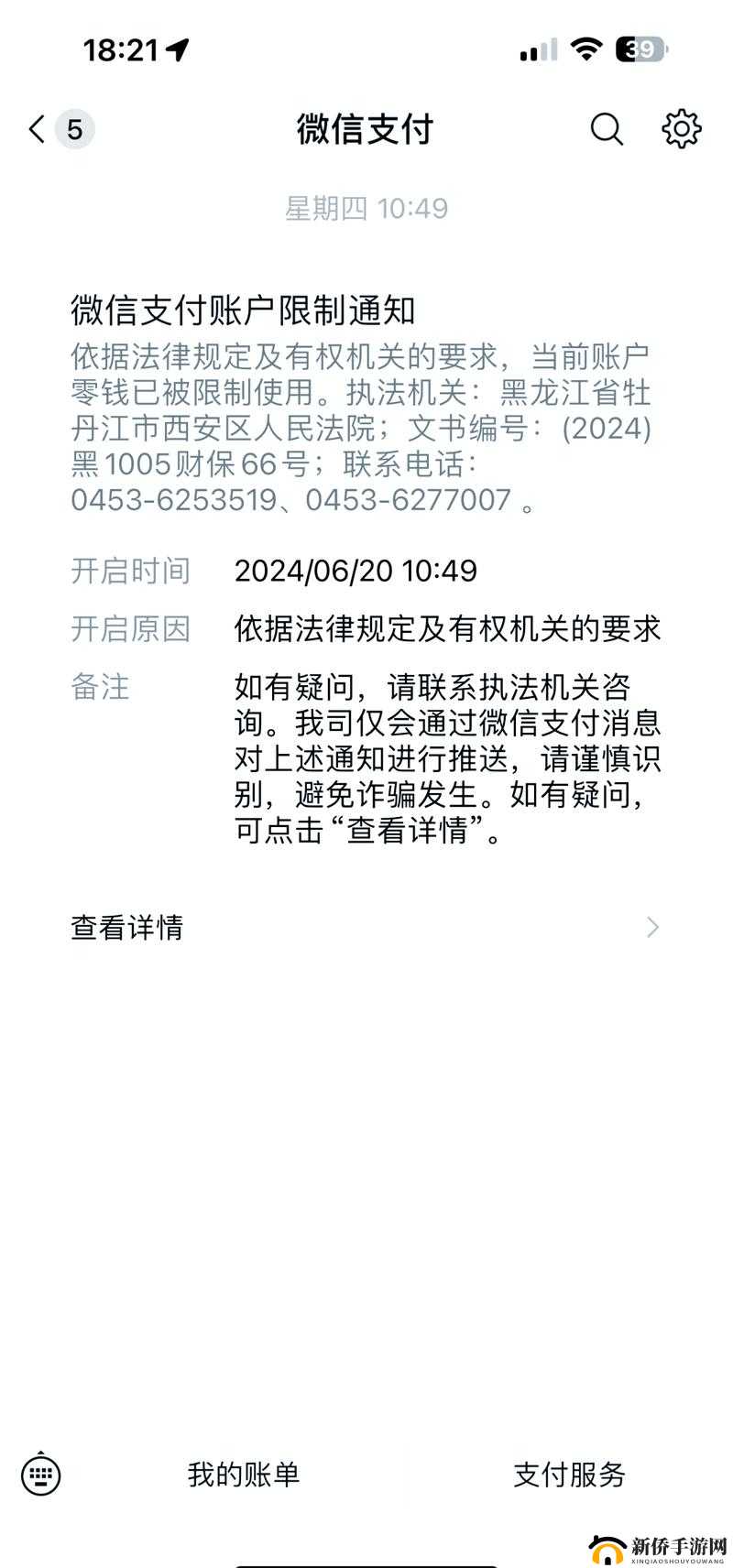Tap the 星期四 10:49 timestamp
Image resolution: width=733 pixels, height=1568 pixels.
coord(366,208)
